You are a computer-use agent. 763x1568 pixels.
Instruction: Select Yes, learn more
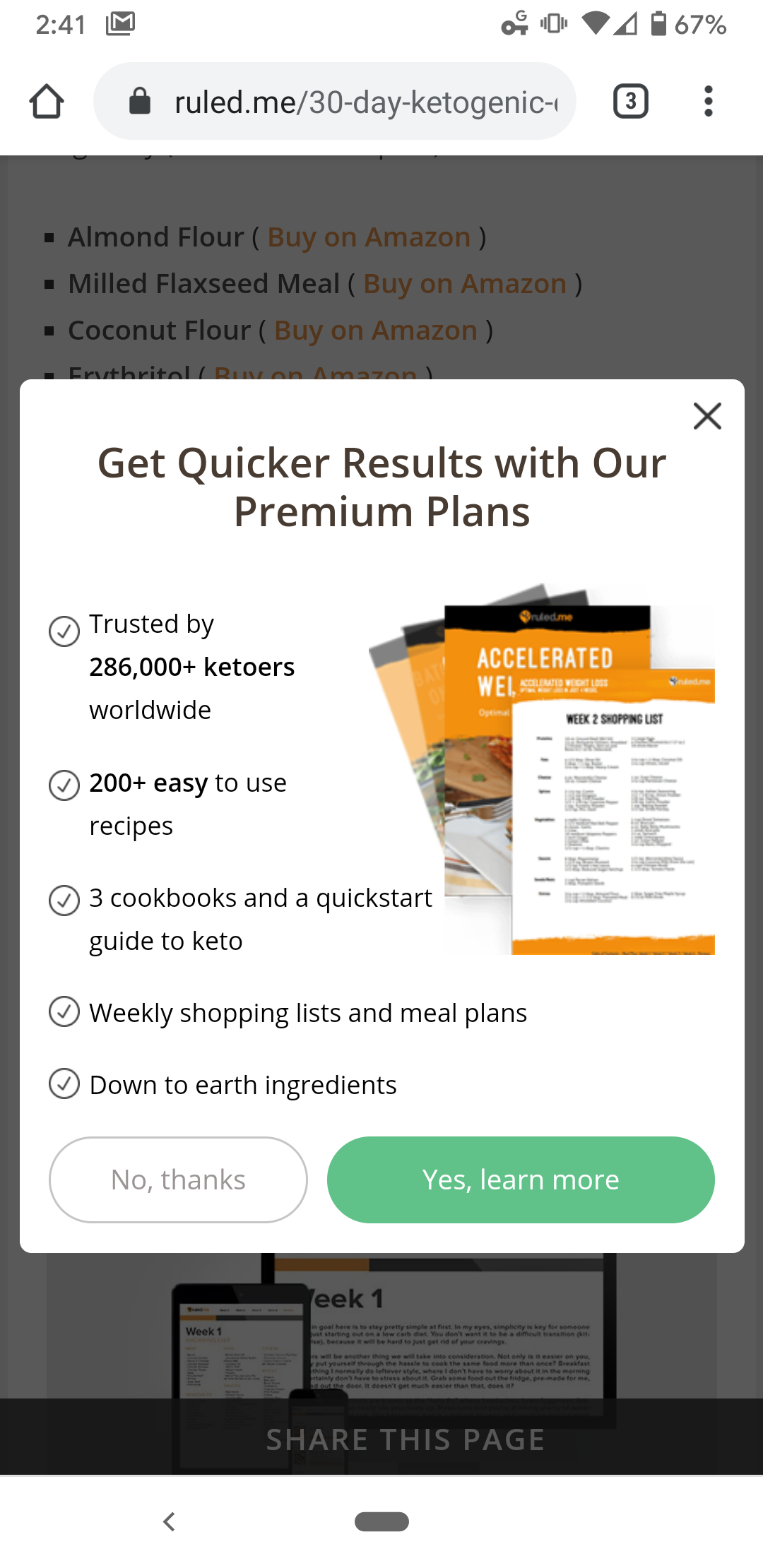pyautogui.click(x=521, y=1180)
